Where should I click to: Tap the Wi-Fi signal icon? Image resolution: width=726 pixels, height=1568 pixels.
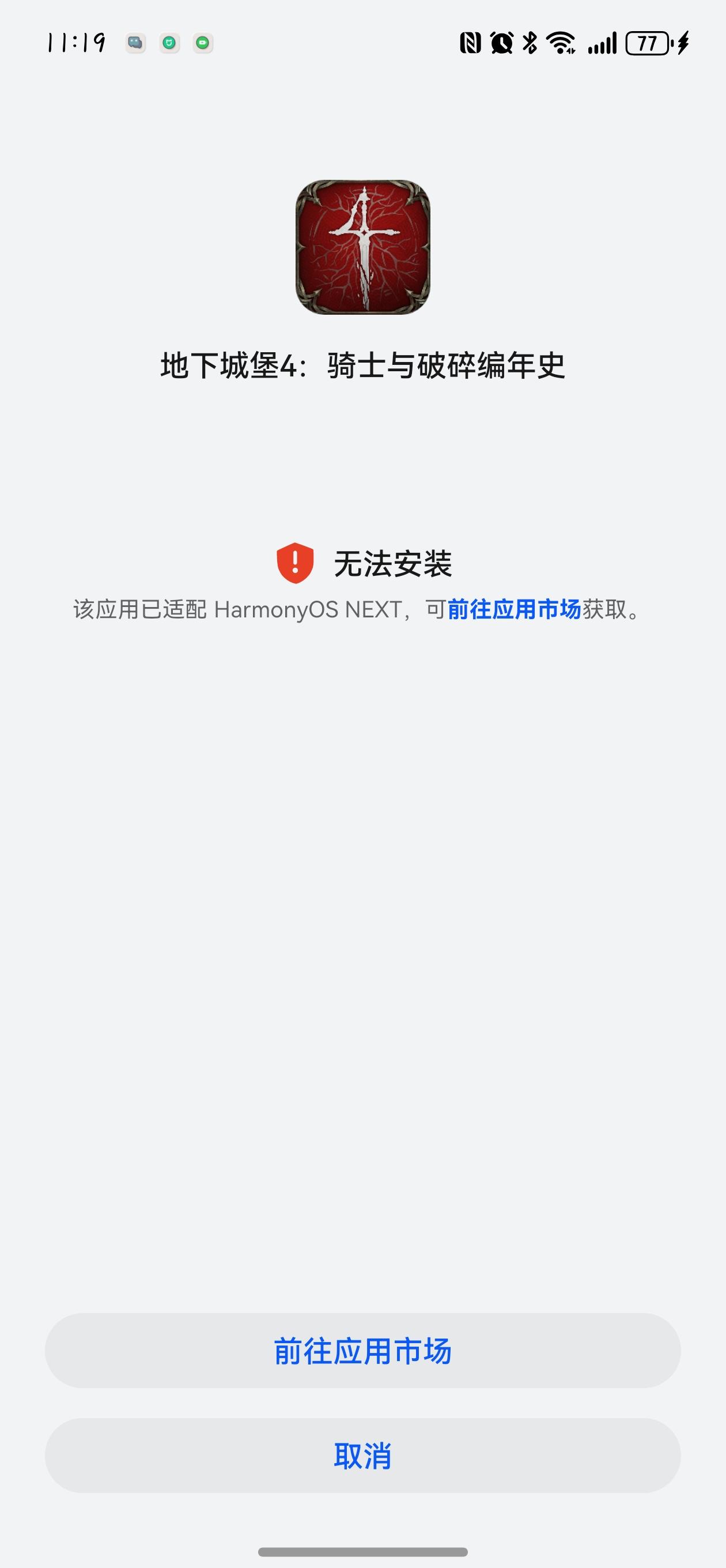point(561,43)
